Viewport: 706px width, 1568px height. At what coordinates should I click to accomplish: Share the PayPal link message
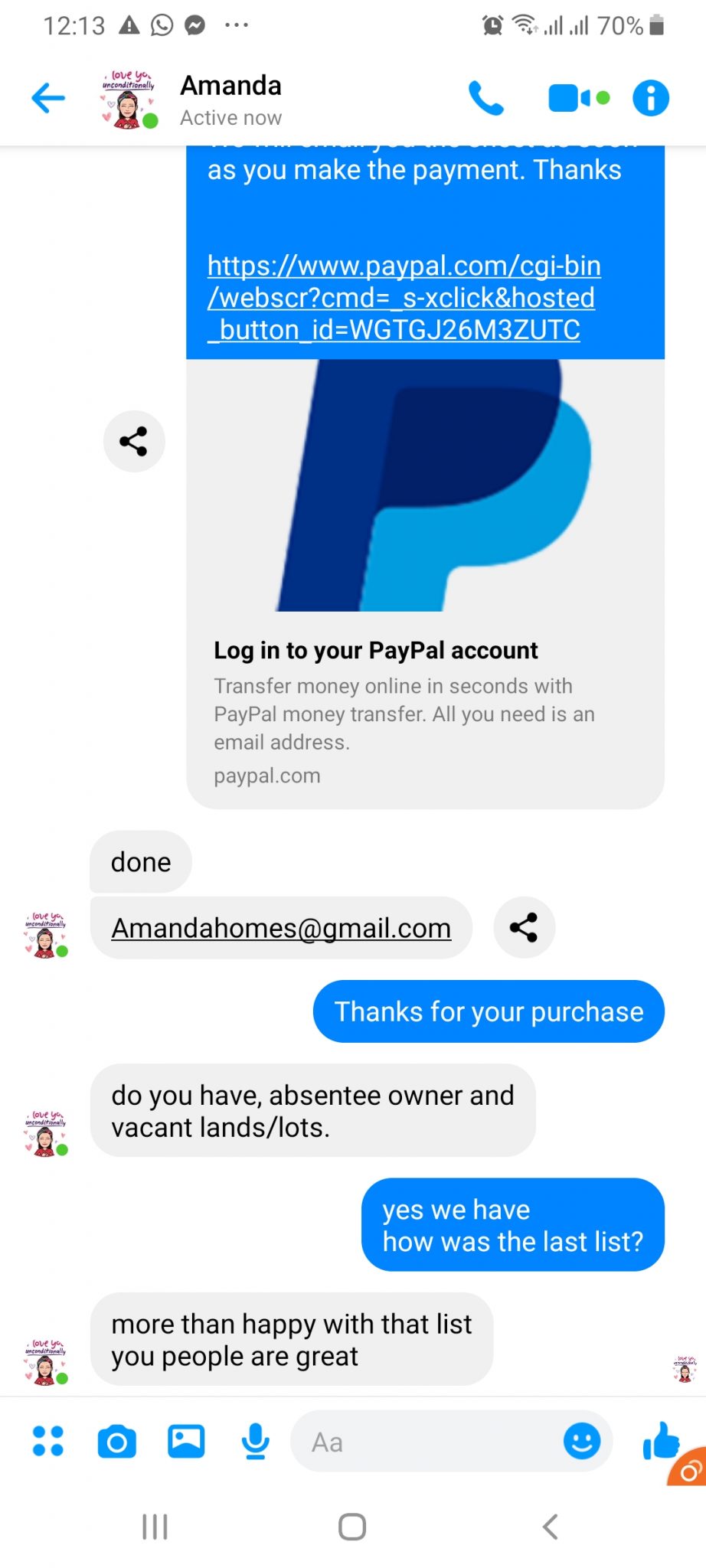134,441
